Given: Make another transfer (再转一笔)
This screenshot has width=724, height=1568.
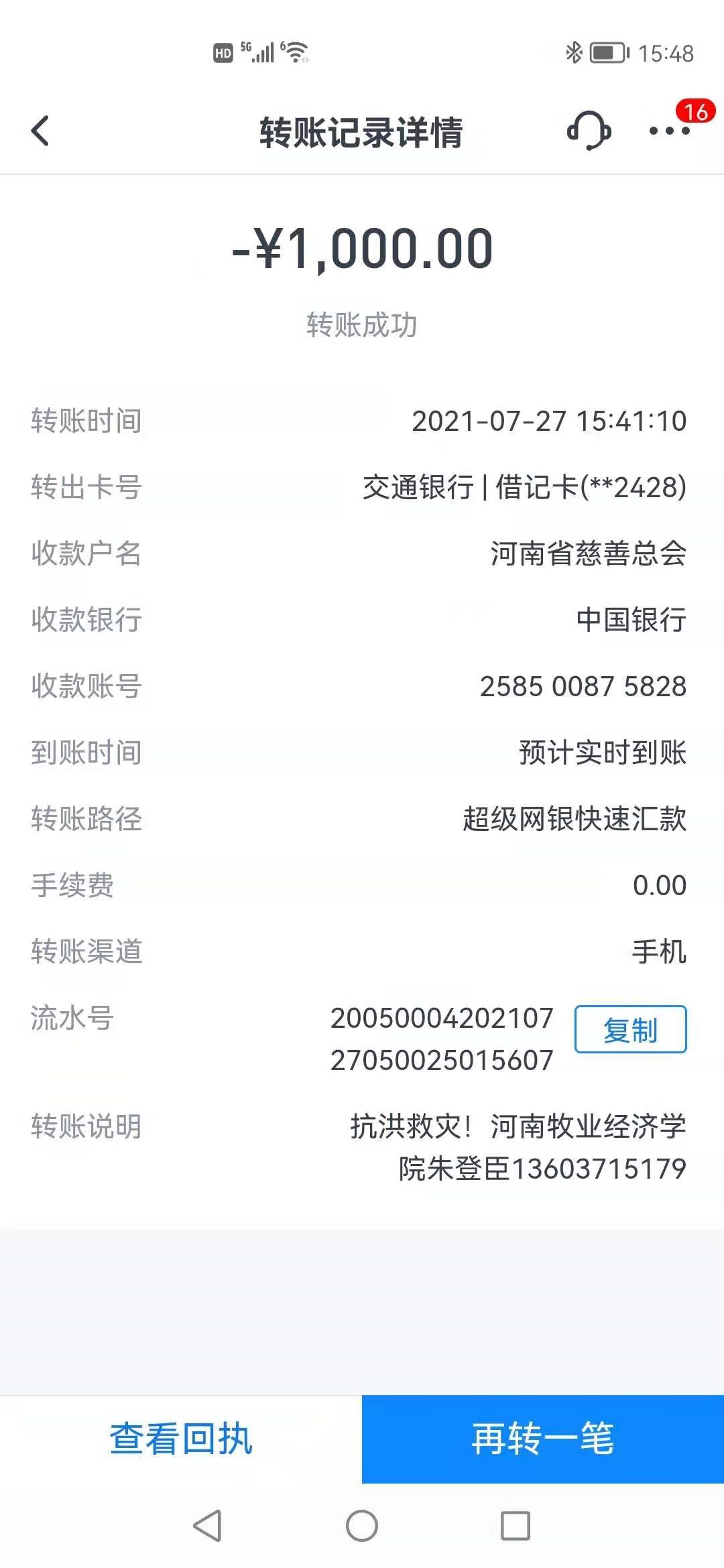Looking at the screenshot, I should [543, 1439].
